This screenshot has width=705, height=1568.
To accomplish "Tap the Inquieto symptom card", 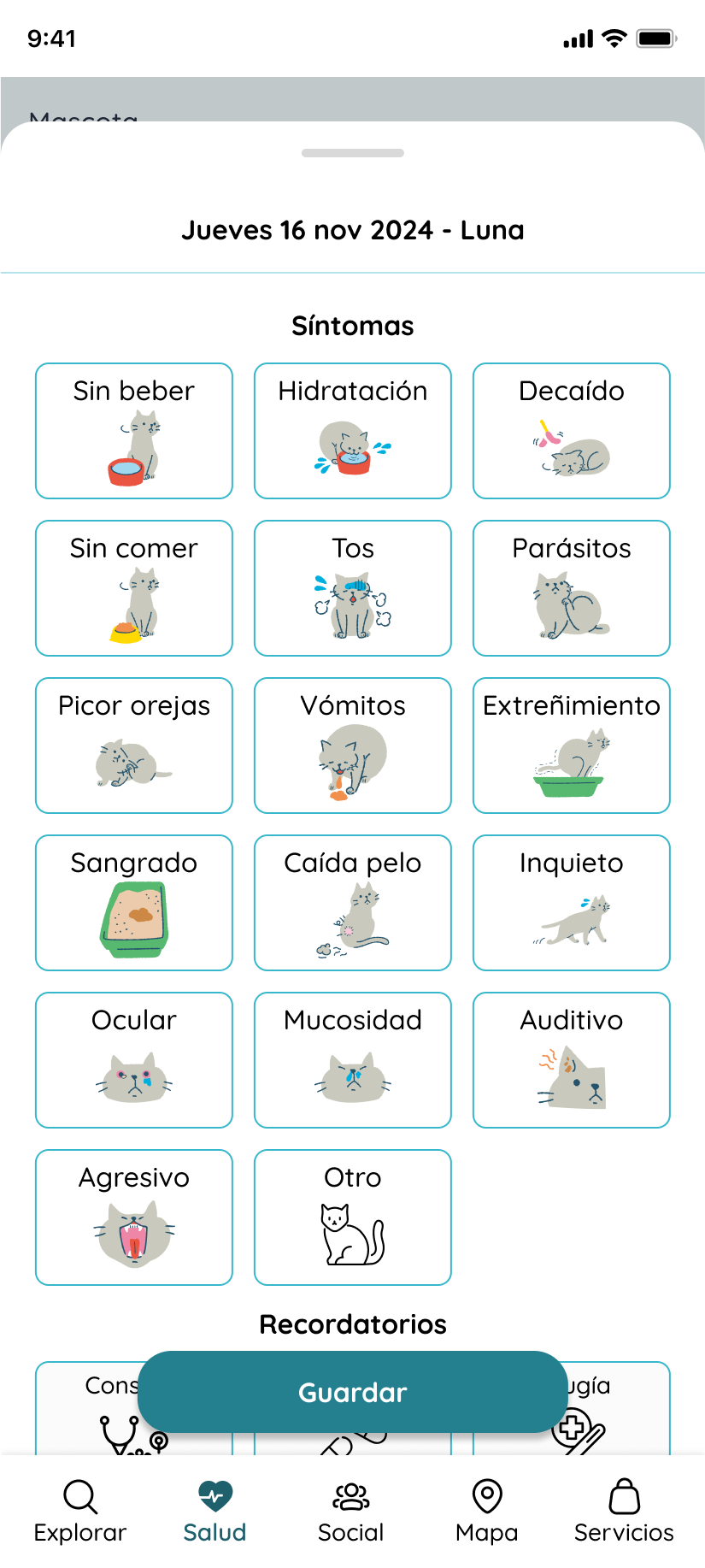I will pos(572,903).
